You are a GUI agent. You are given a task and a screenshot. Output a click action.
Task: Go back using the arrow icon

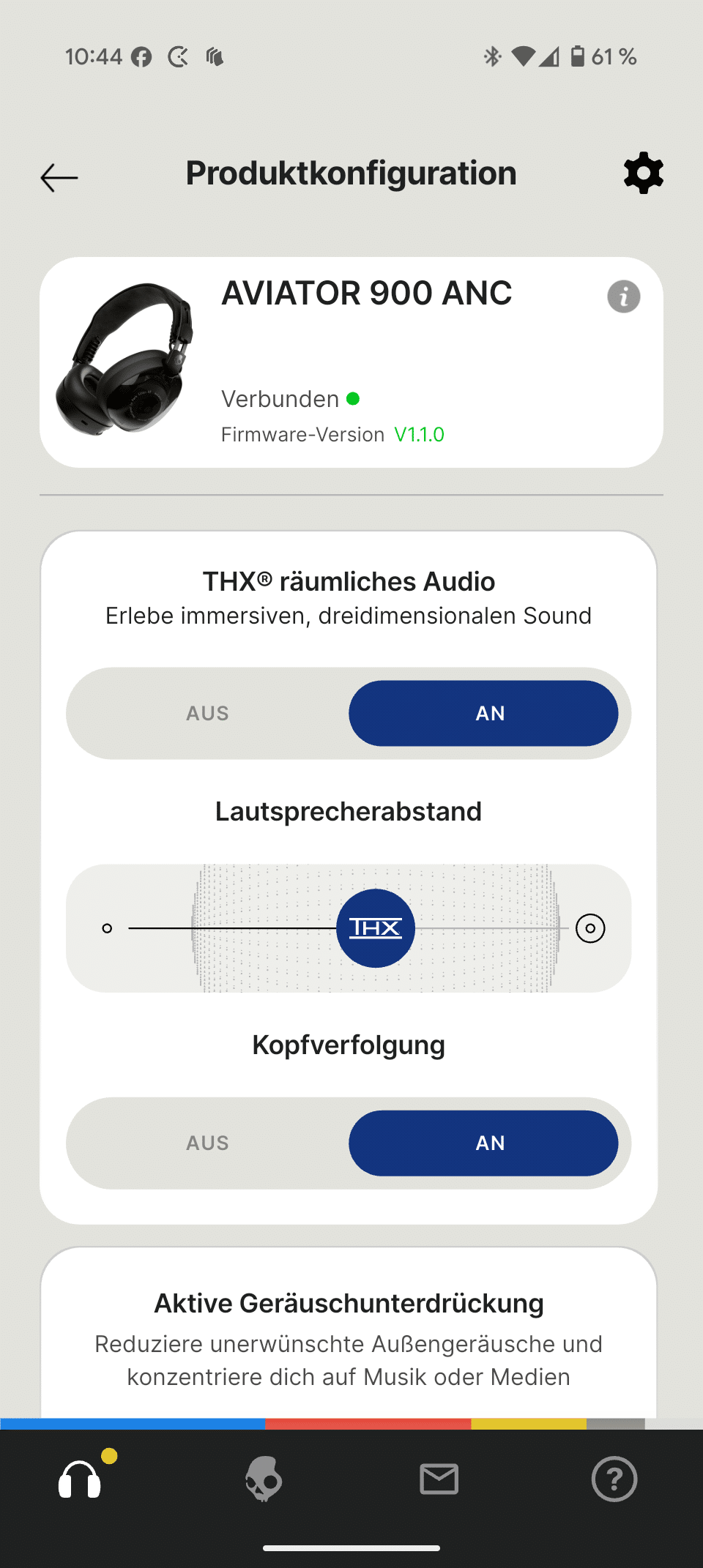tap(59, 177)
